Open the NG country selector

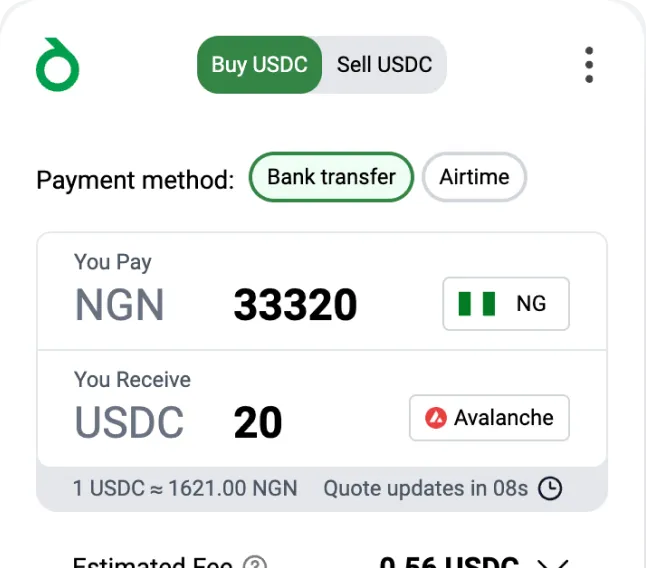(x=505, y=304)
